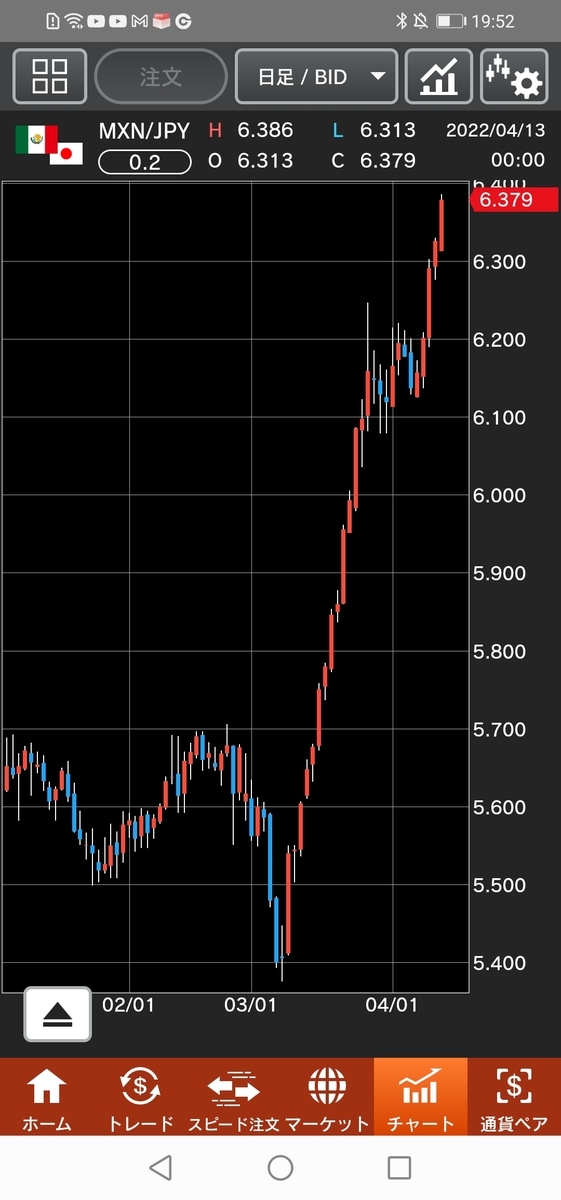Expand the 日足 / BID timeframe dropdown

click(316, 76)
